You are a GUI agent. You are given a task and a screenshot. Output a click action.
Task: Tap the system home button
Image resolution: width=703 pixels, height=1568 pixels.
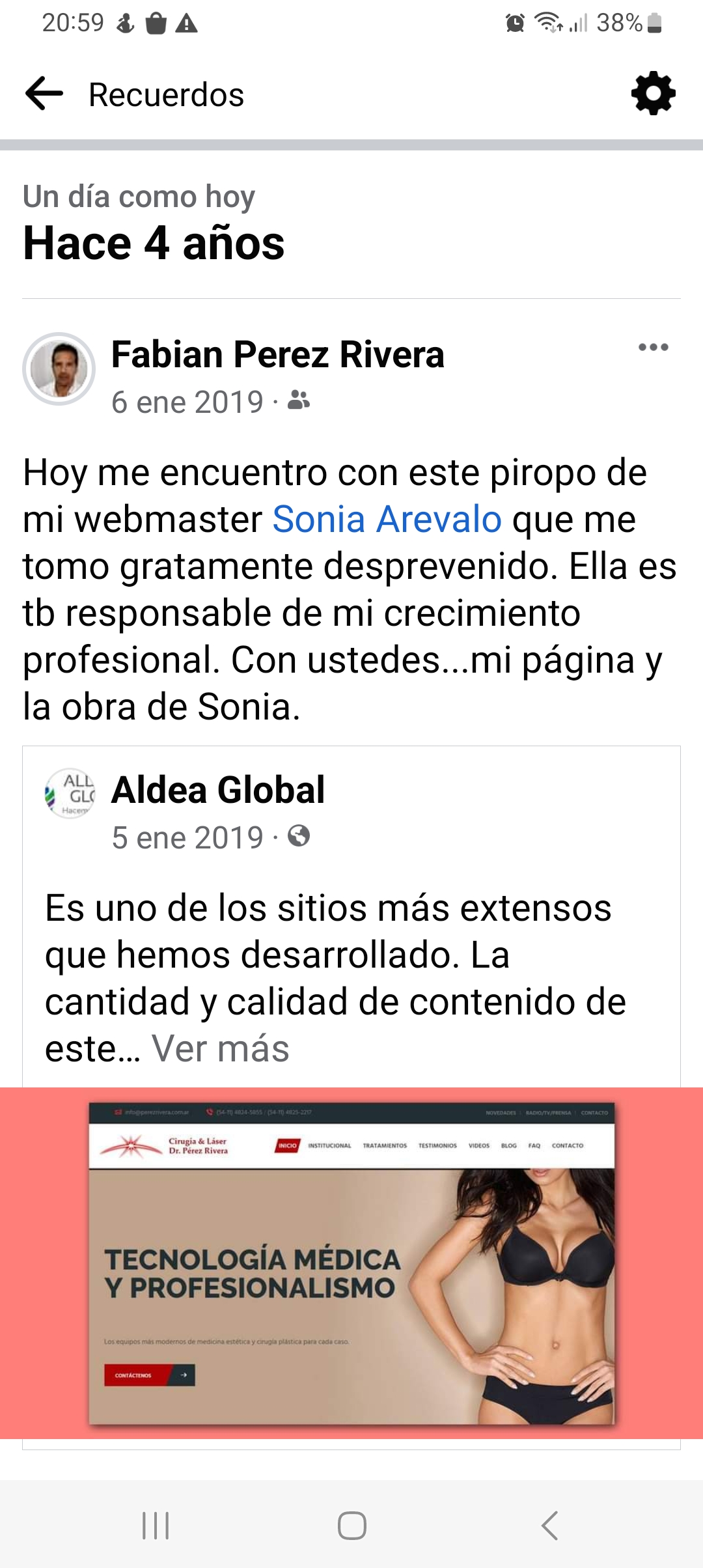pos(352,1526)
